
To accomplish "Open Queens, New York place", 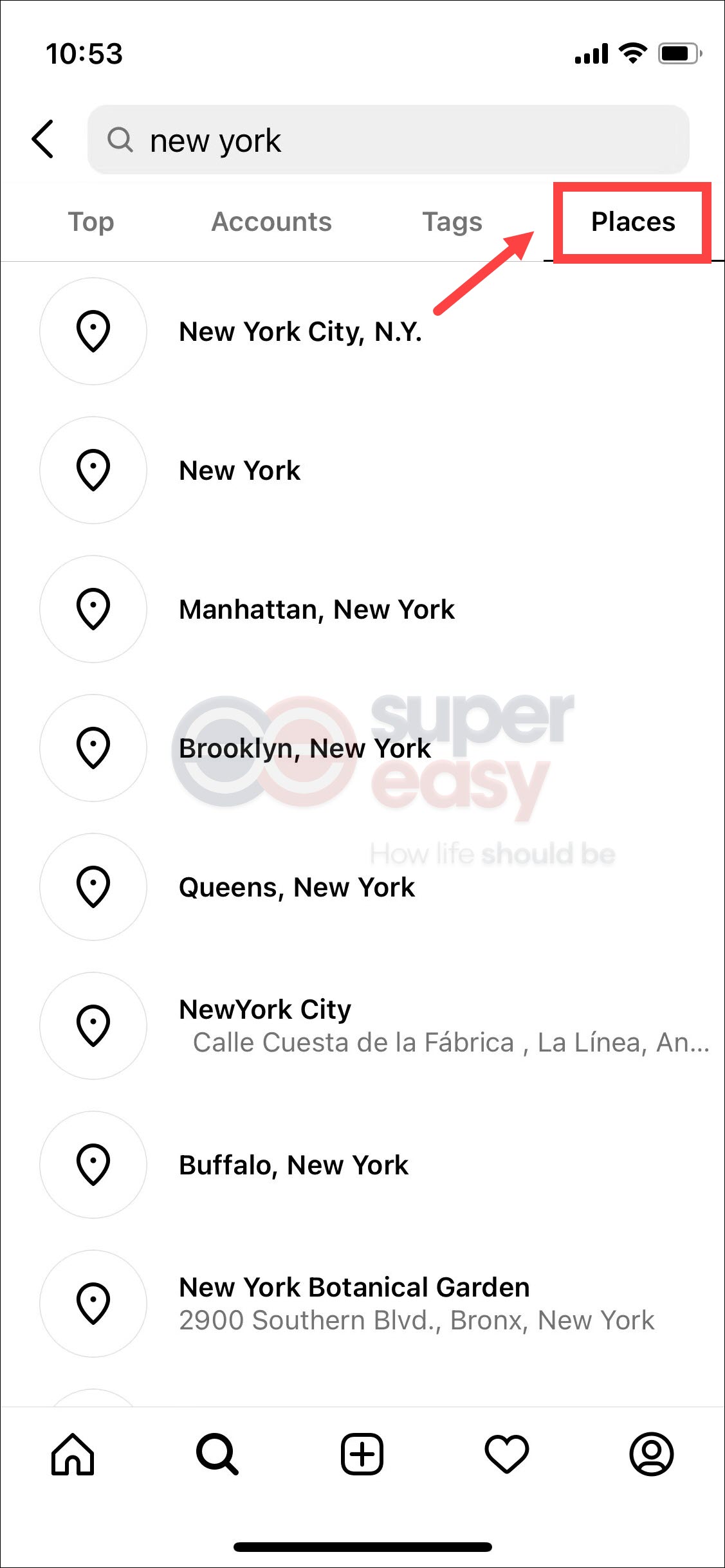I will 297,888.
